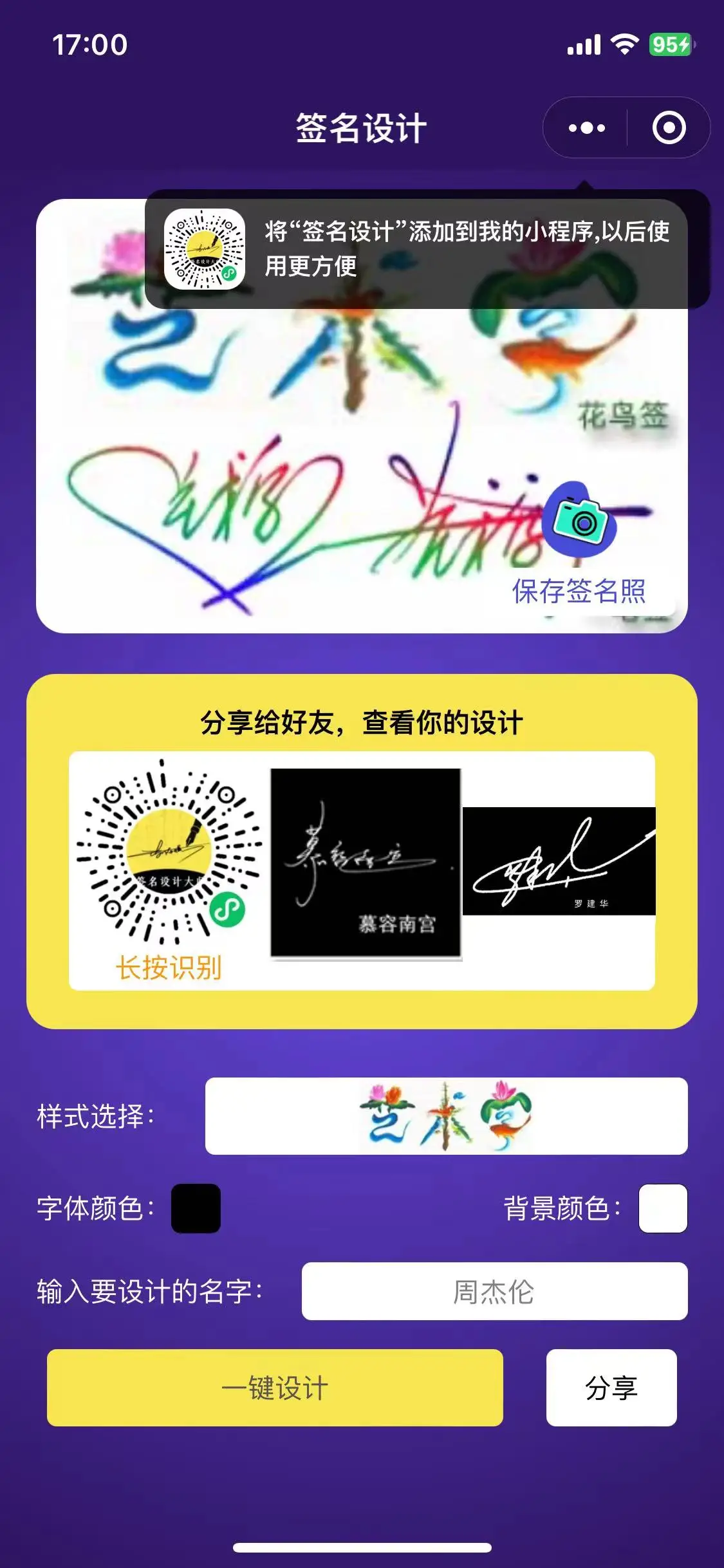This screenshot has height=1568, width=724.
Task: Choose the black 字体颜色 swatch
Action: point(196,1208)
